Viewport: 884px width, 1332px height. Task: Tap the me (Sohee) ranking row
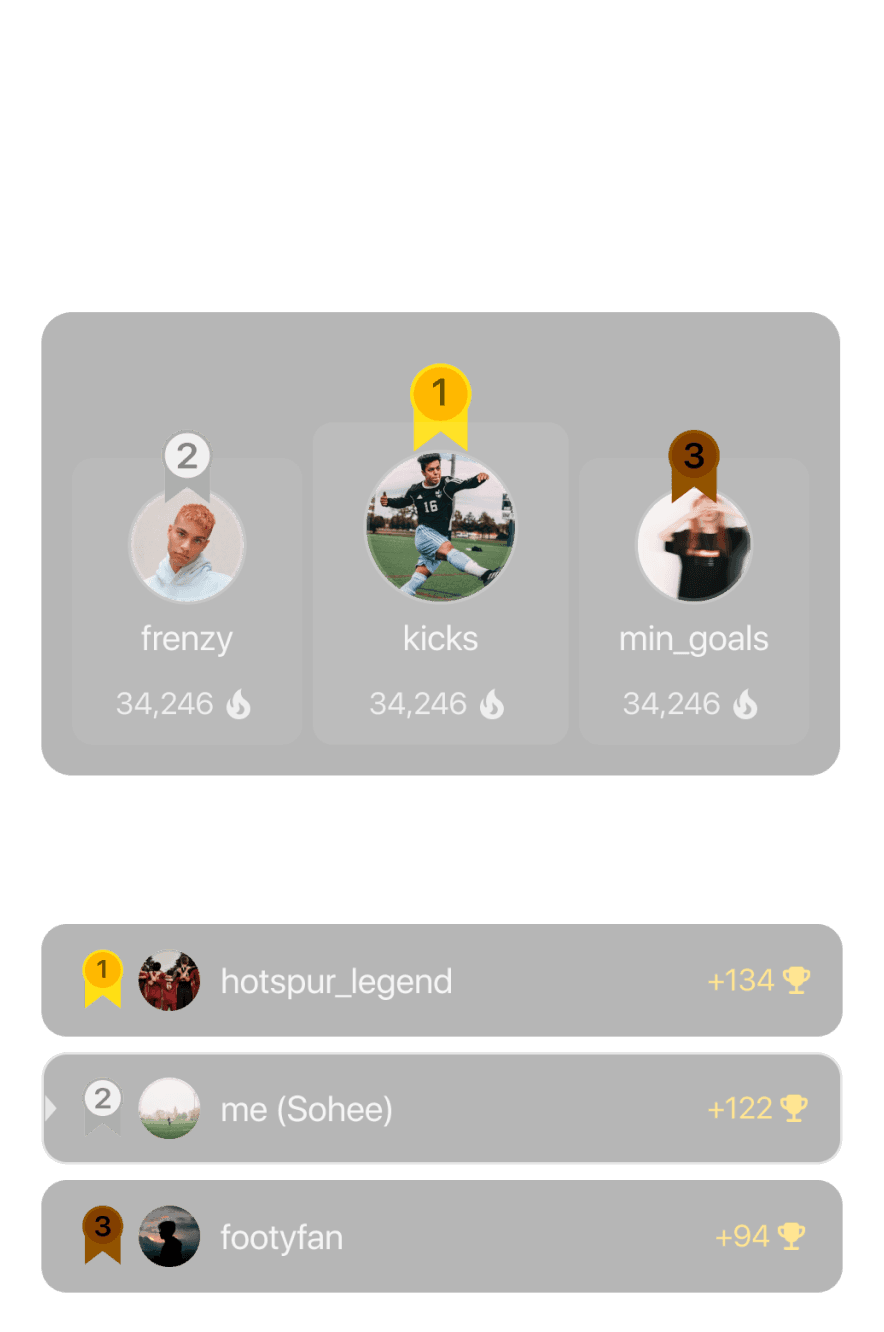point(441,1108)
